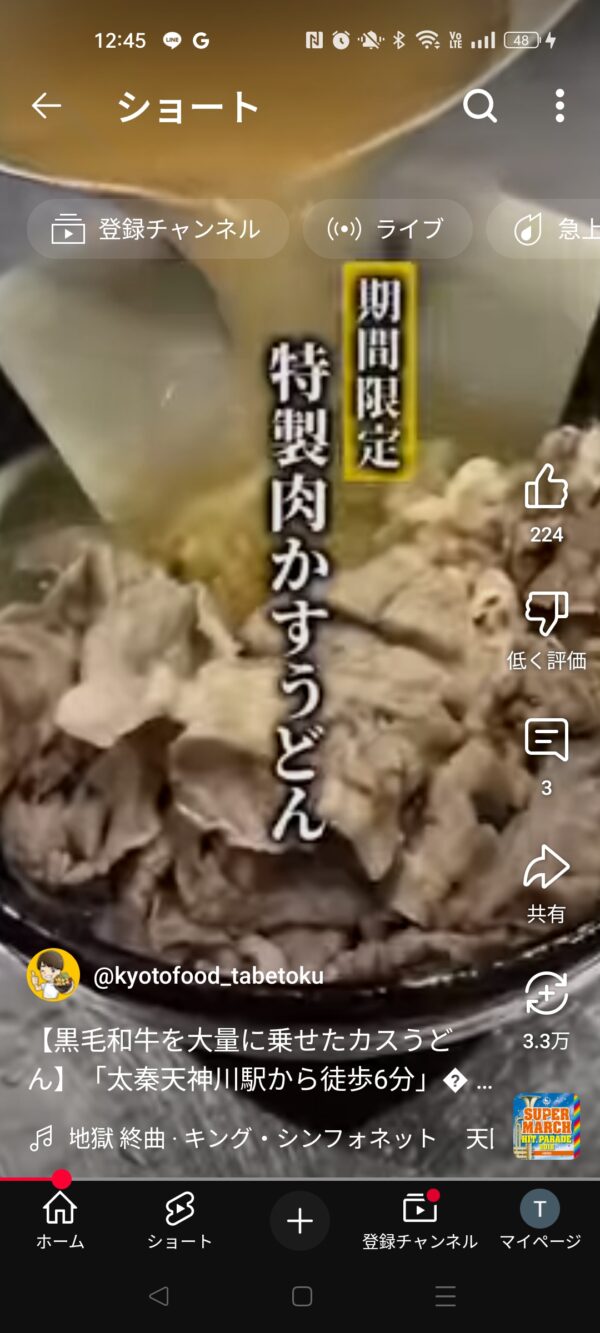Open the comments for this Short
Screen dimensions: 600x1333
546,740
